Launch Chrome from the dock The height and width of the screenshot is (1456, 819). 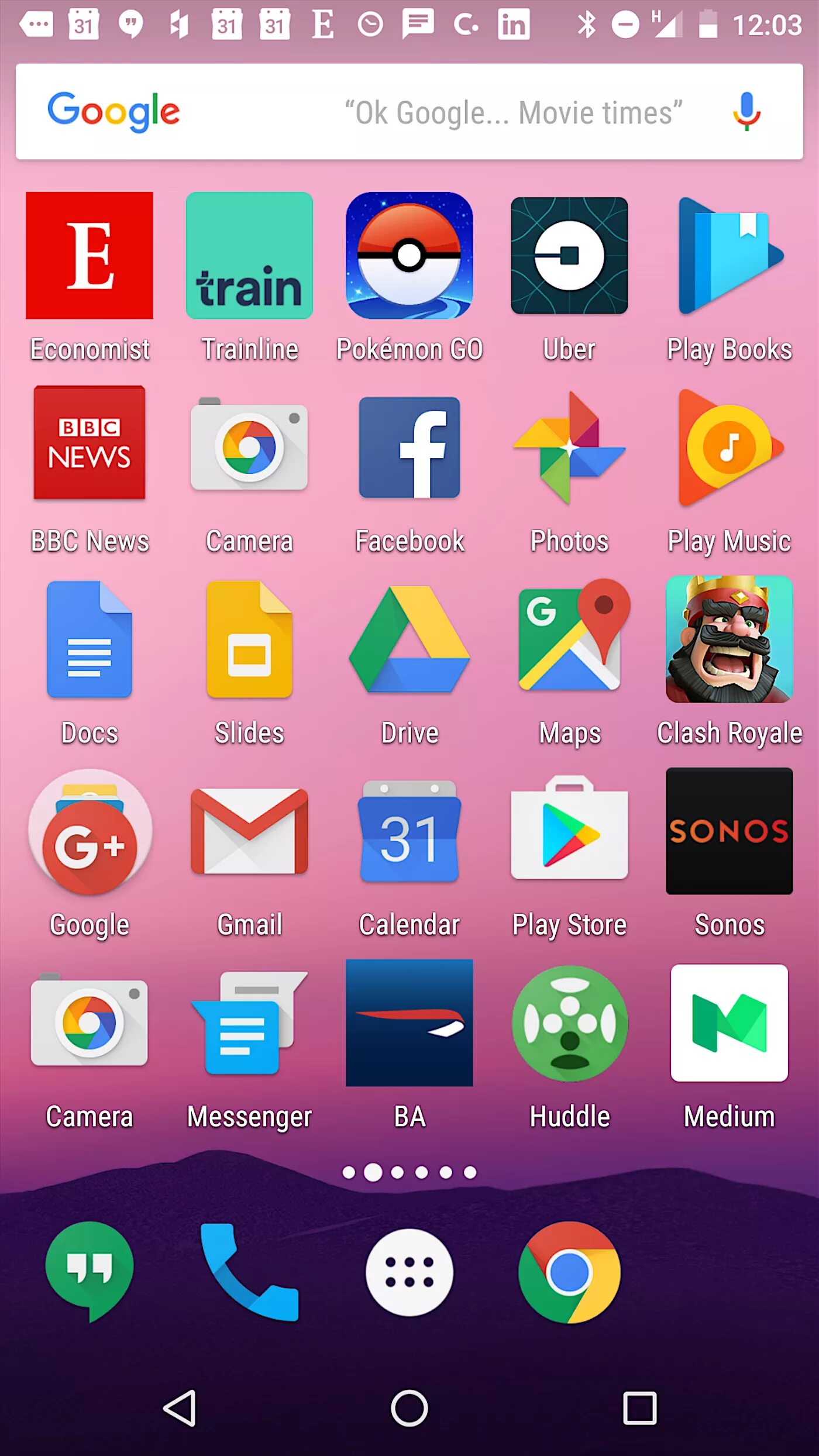click(569, 1272)
